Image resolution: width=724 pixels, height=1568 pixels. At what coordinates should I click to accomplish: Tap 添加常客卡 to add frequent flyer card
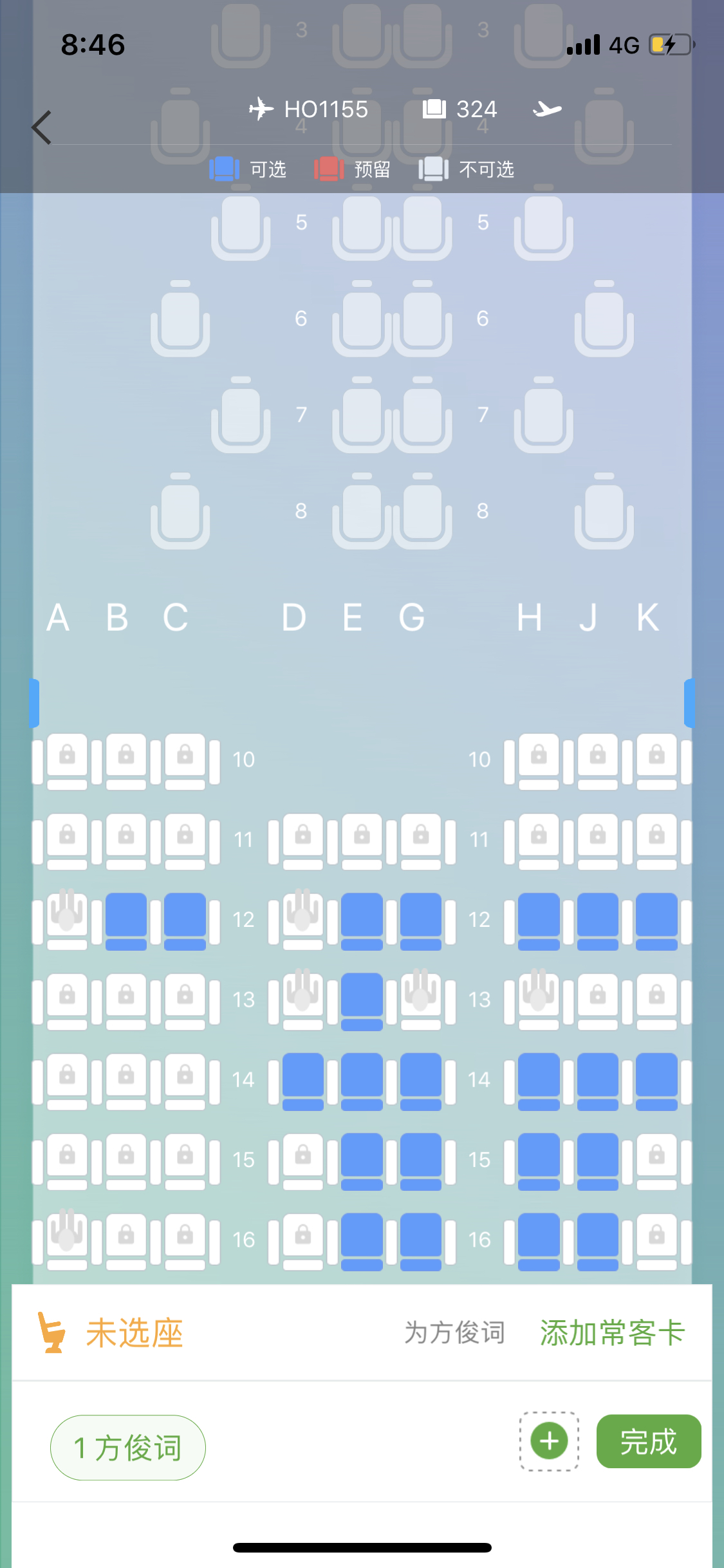click(x=611, y=1332)
